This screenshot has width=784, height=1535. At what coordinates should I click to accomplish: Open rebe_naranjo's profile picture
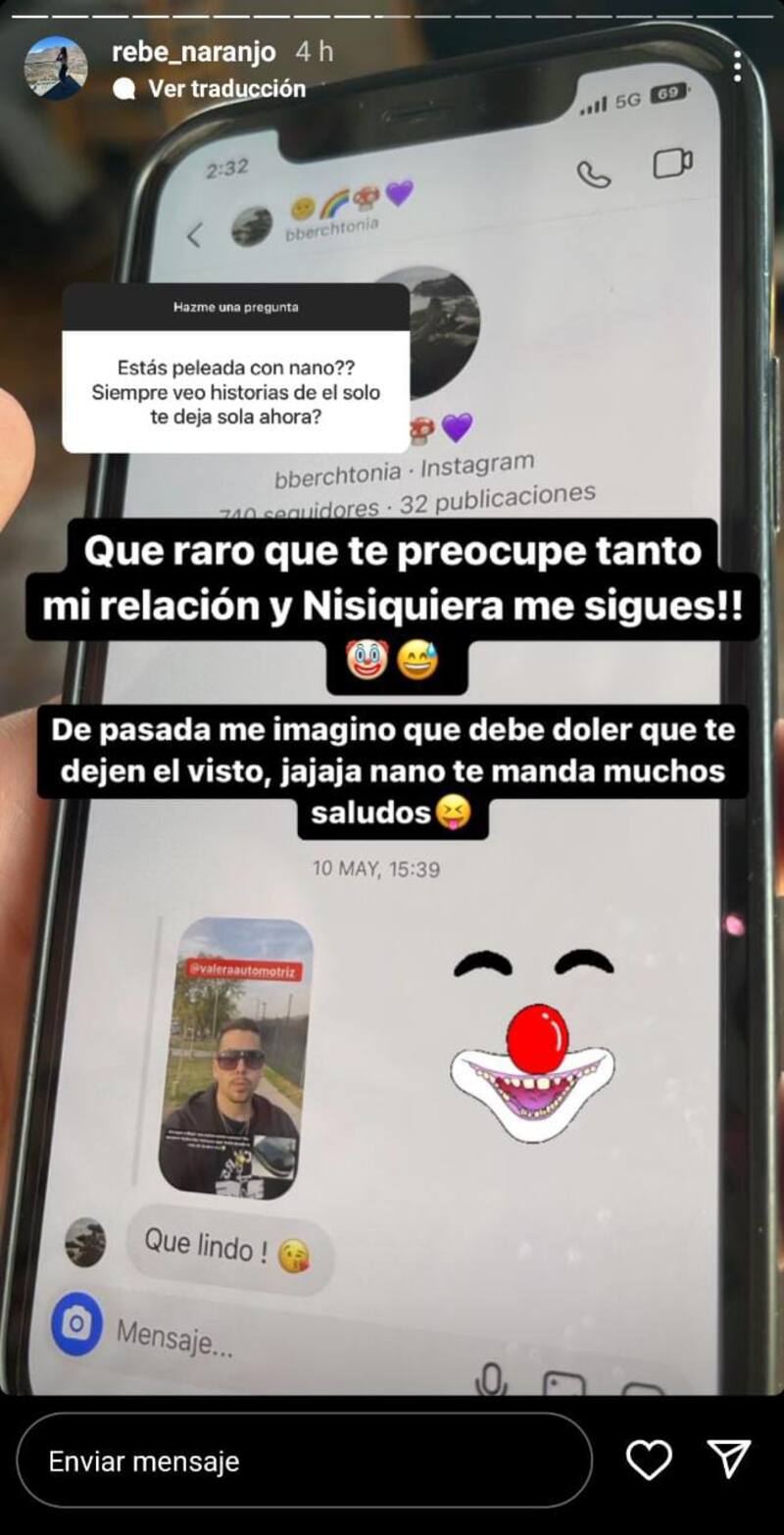[56, 68]
